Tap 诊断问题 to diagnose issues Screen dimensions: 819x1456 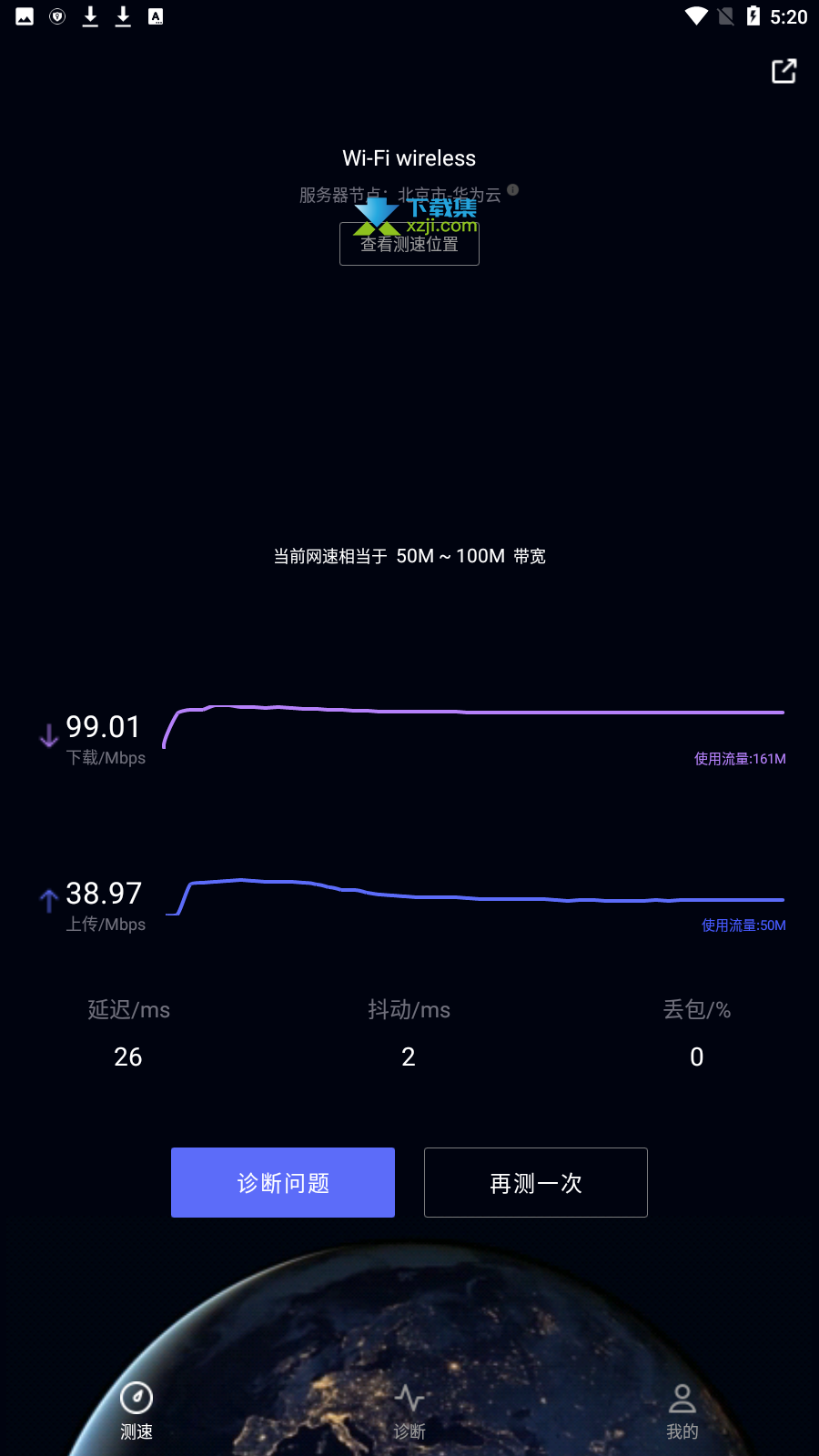pos(283,1182)
